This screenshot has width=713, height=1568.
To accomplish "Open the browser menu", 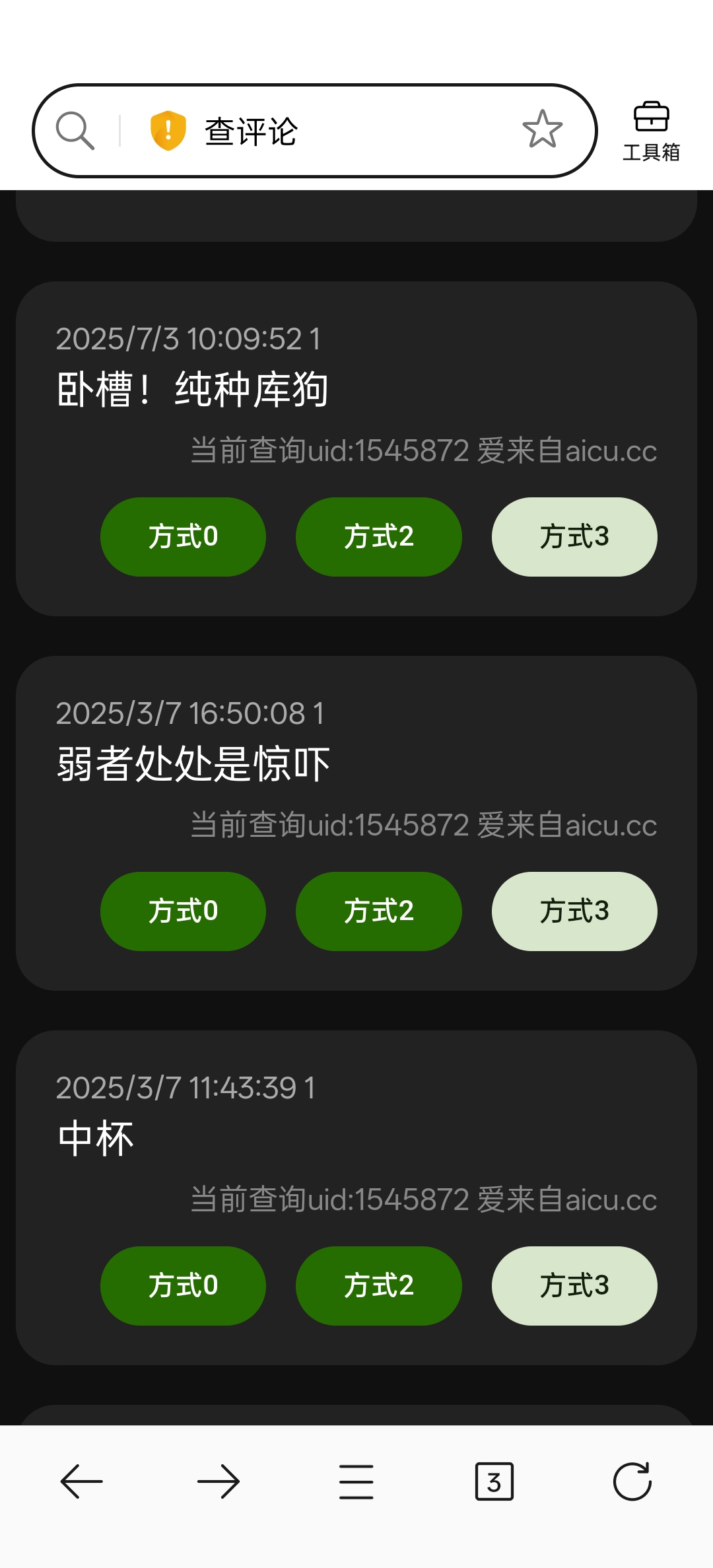I will [x=356, y=1481].
